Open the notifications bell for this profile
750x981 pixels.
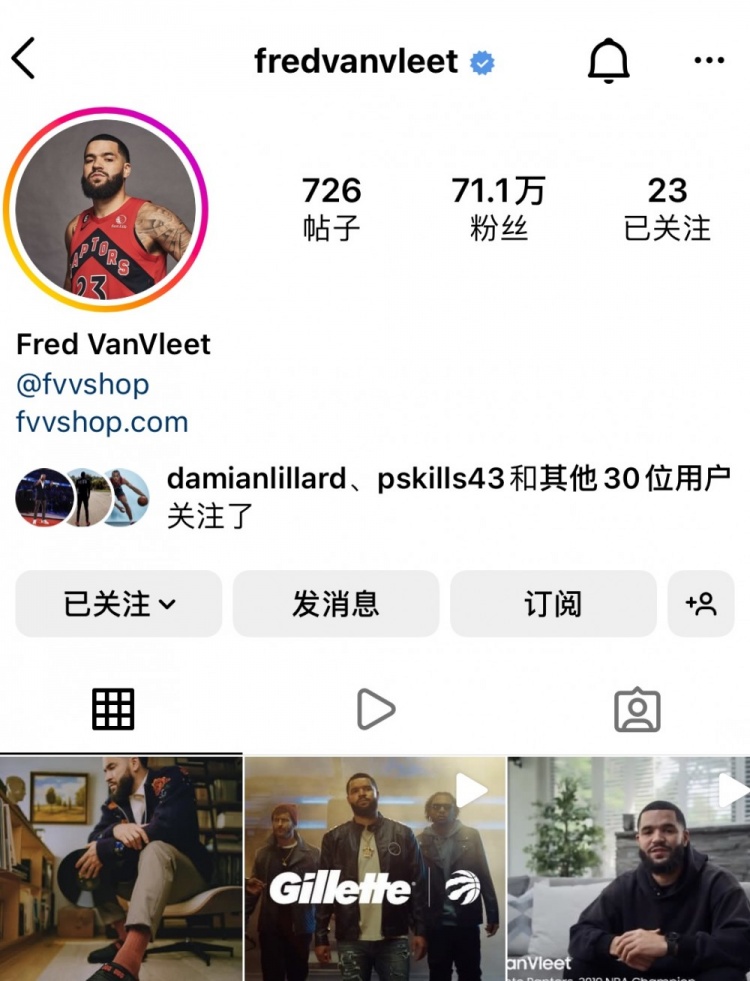pos(608,61)
